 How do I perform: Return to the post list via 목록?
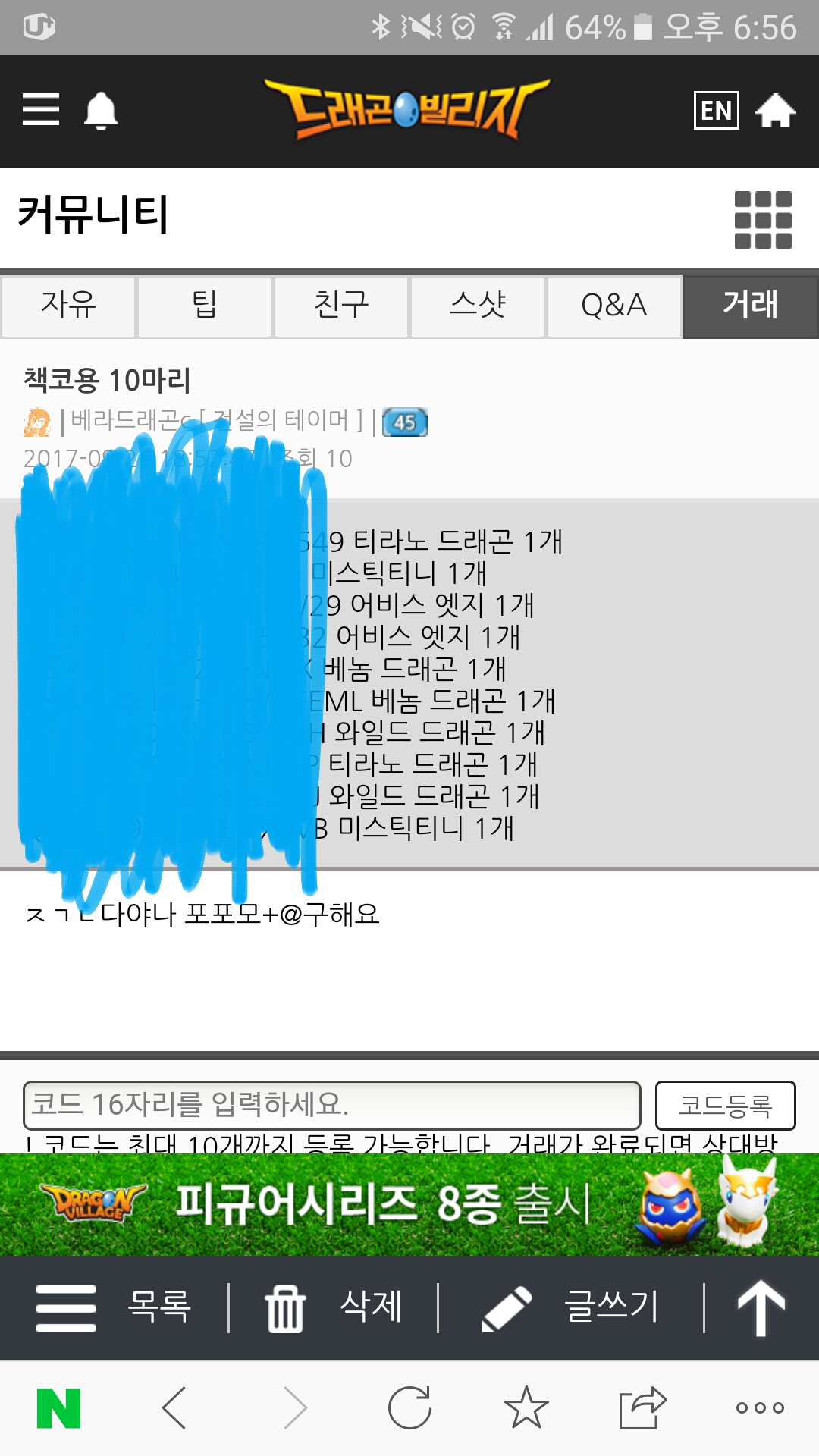pos(114,1307)
